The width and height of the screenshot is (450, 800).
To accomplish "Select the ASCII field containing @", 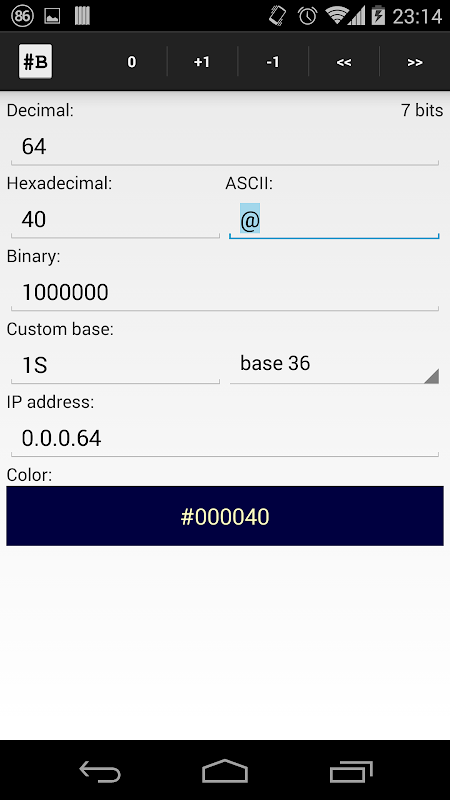I will coord(334,220).
